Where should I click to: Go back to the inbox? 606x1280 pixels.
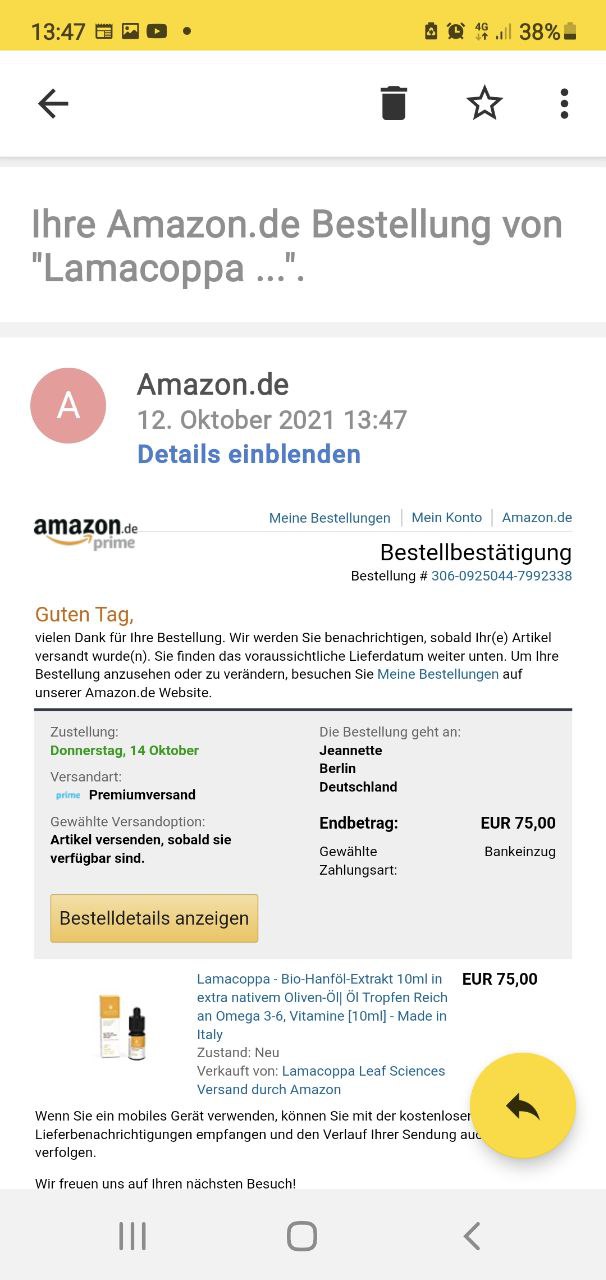pos(53,103)
